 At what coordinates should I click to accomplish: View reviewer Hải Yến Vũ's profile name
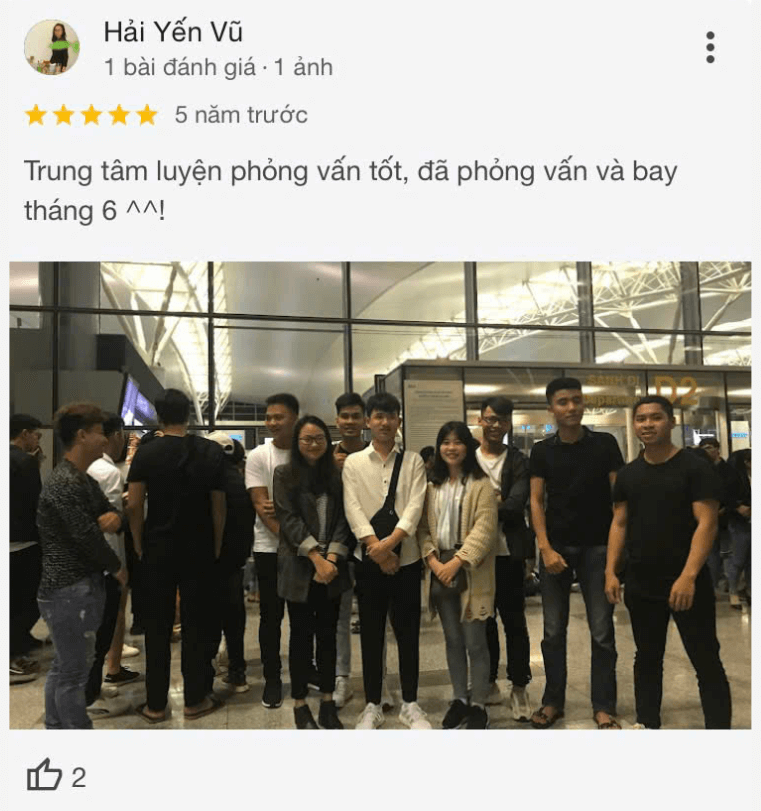[173, 32]
